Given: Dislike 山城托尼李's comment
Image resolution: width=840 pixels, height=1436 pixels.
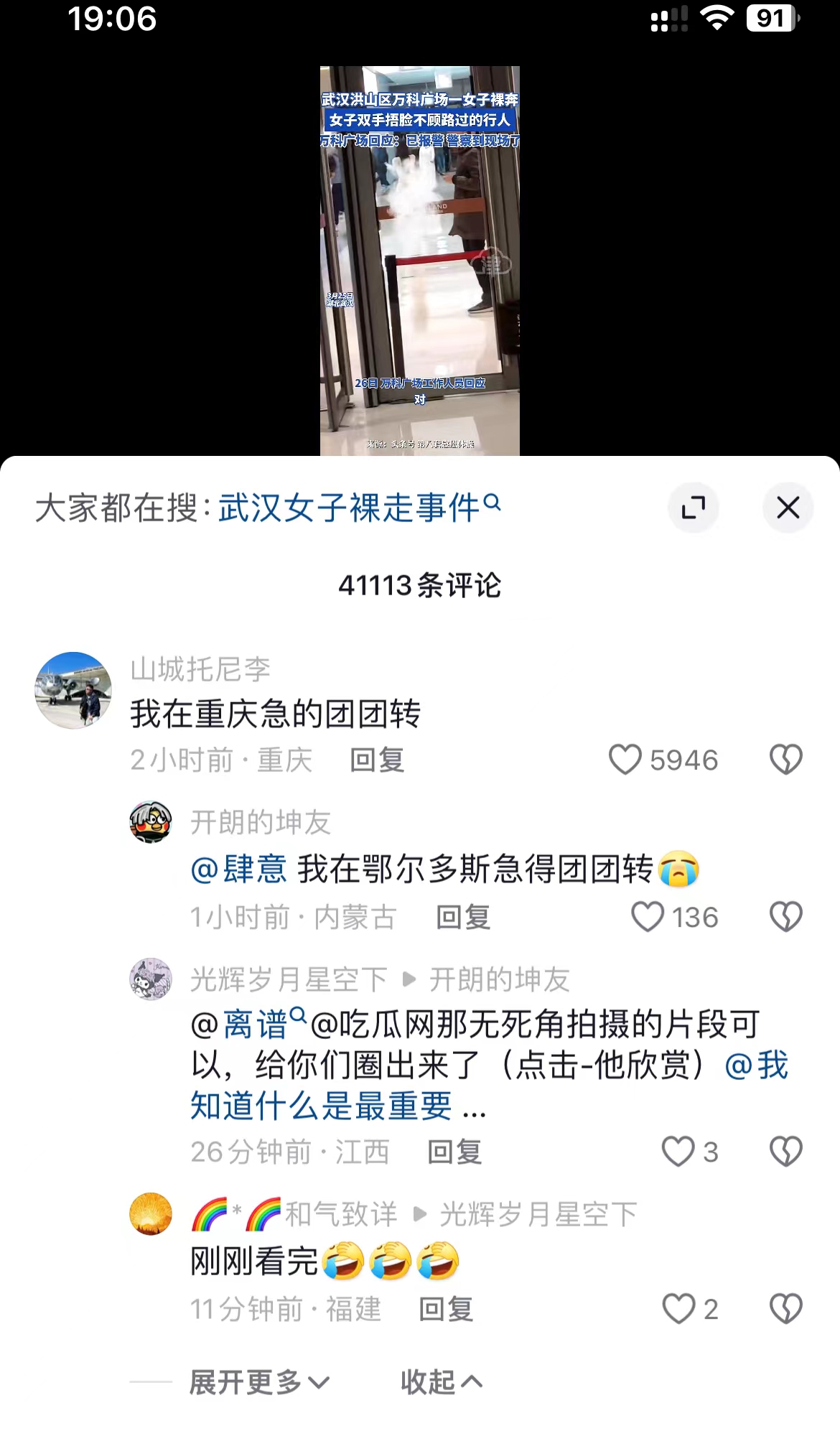Looking at the screenshot, I should pyautogui.click(x=785, y=760).
